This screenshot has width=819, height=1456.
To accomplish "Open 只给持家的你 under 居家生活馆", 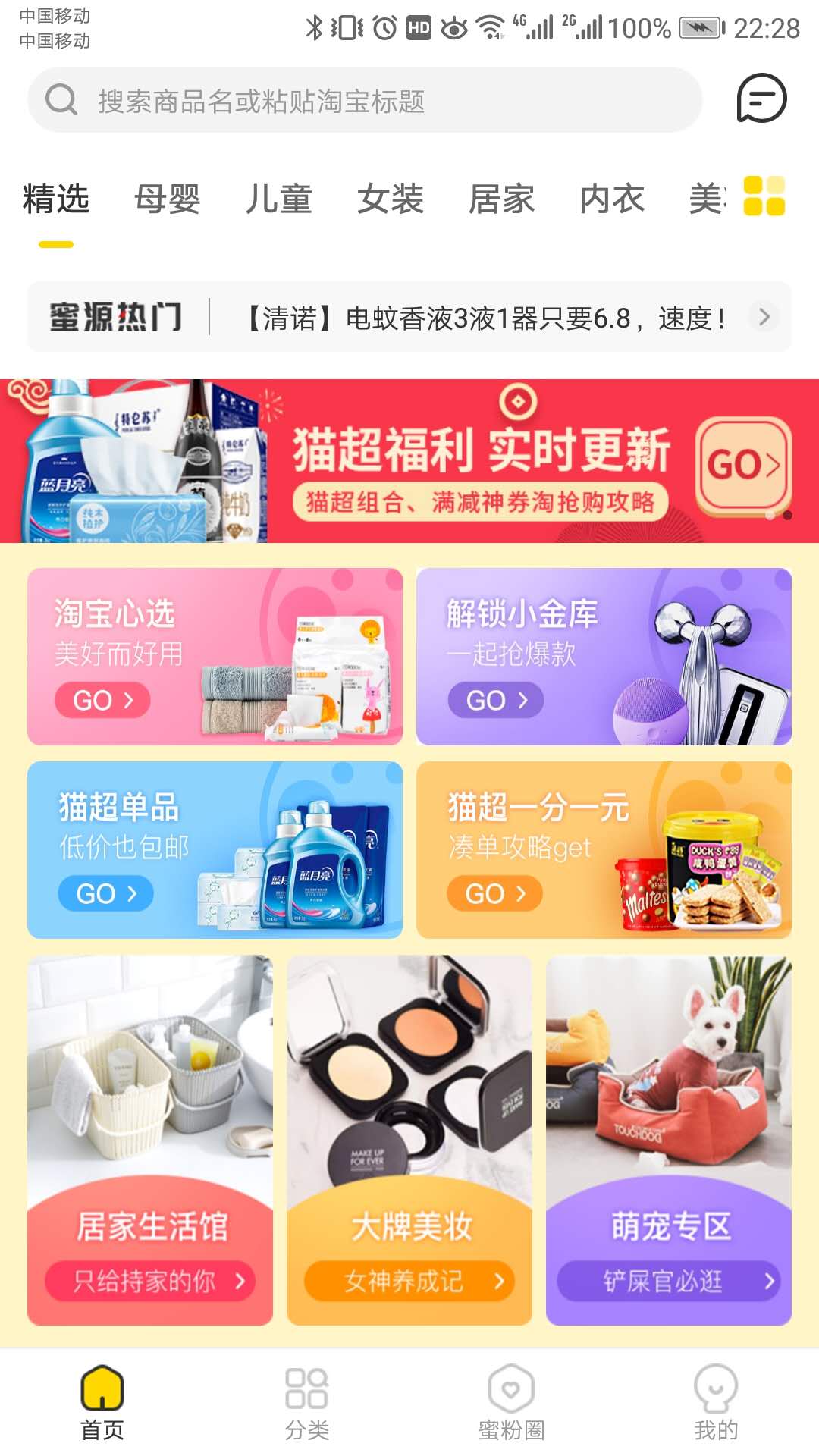I will point(149,1282).
